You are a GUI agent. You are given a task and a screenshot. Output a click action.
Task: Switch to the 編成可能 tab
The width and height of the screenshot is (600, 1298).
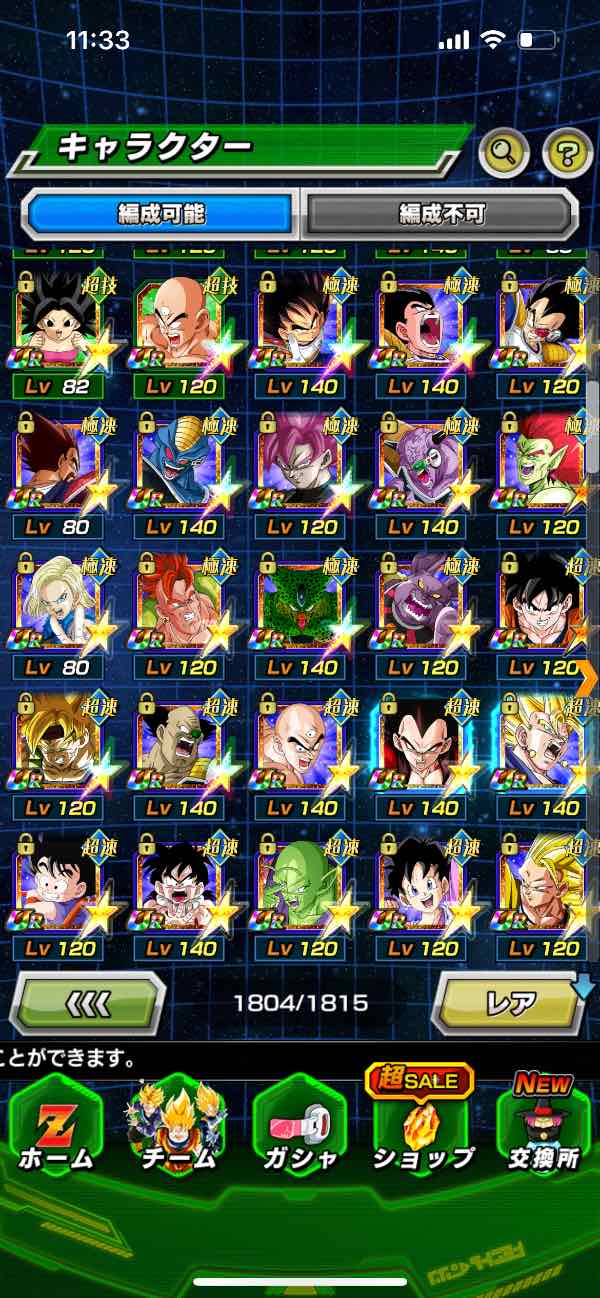click(x=162, y=214)
